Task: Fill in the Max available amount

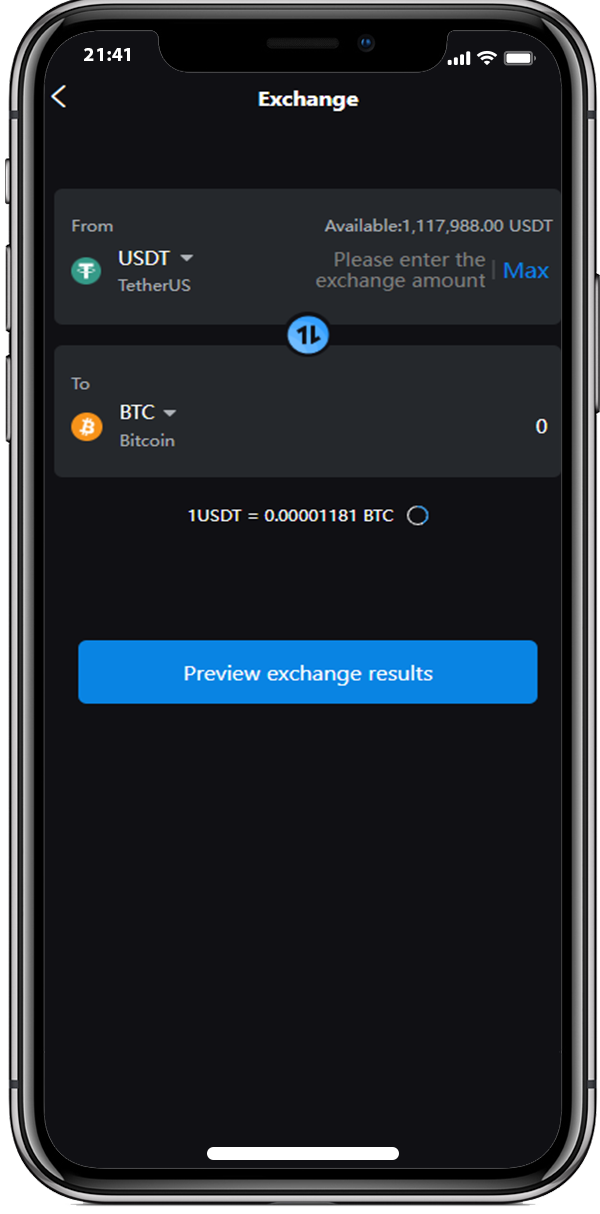Action: coord(525,270)
